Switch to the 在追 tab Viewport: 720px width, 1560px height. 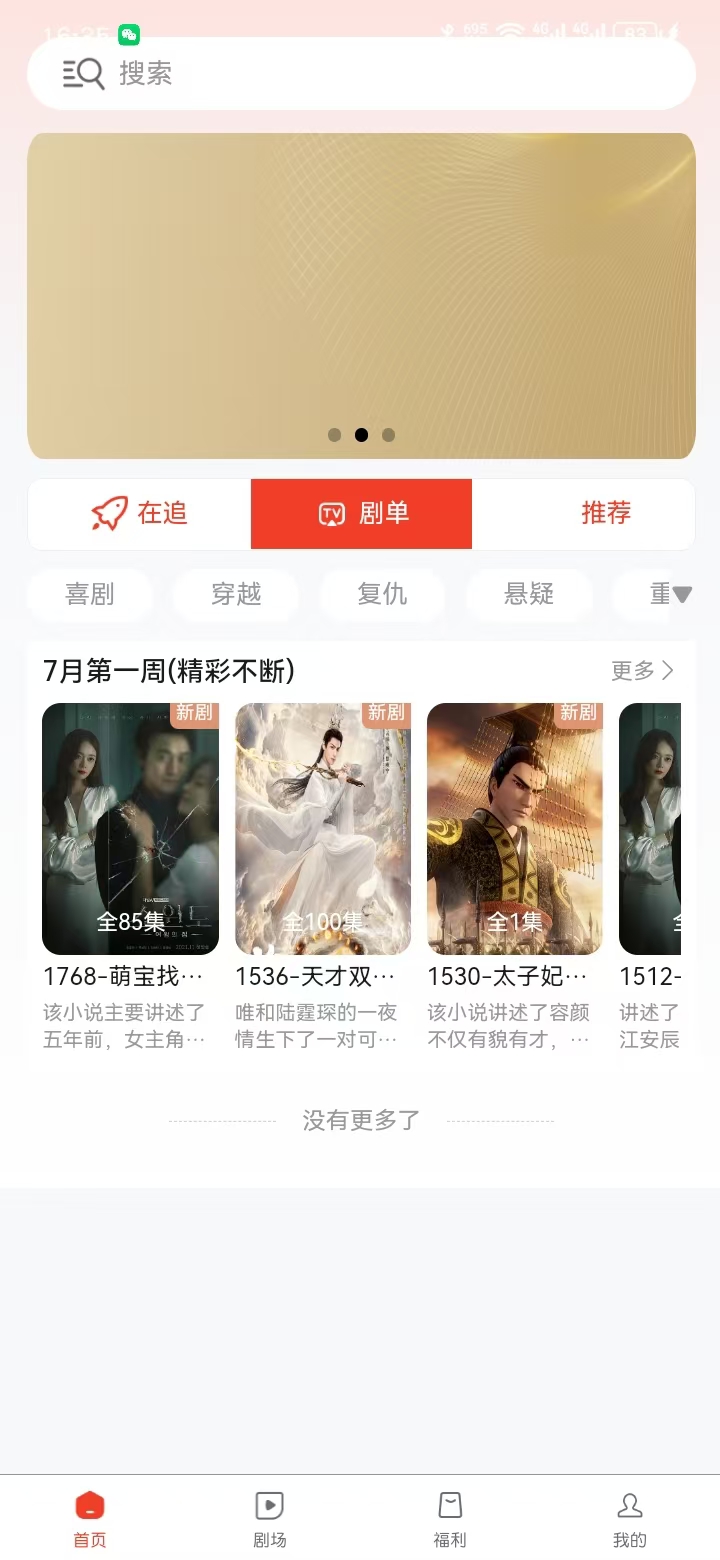(x=140, y=513)
